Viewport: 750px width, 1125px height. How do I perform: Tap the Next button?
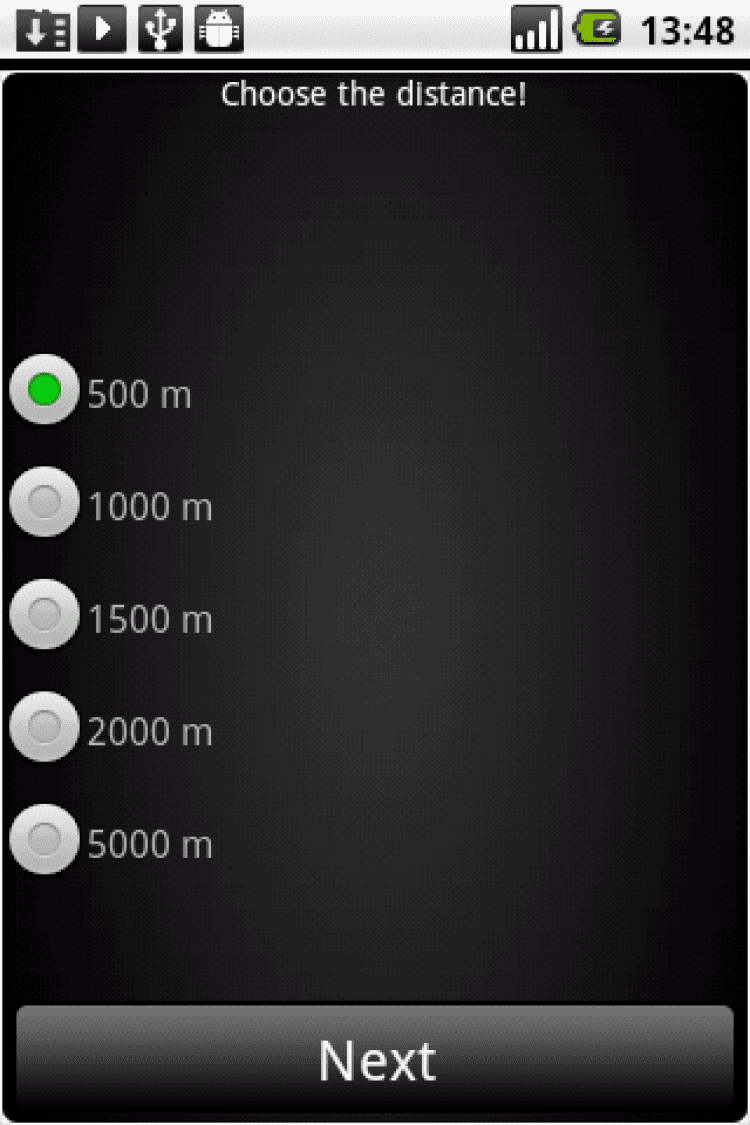tap(375, 1059)
